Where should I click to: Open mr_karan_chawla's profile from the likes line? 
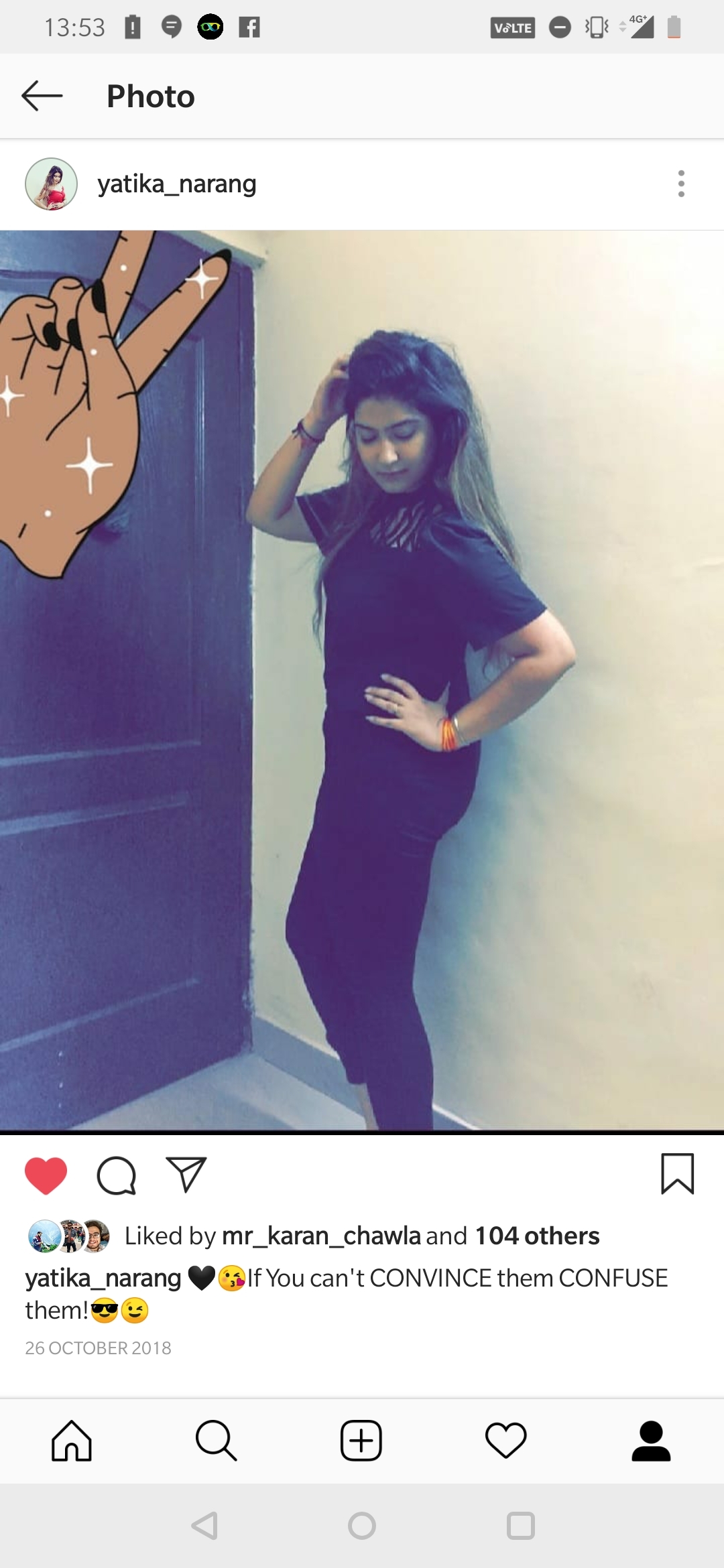320,1236
